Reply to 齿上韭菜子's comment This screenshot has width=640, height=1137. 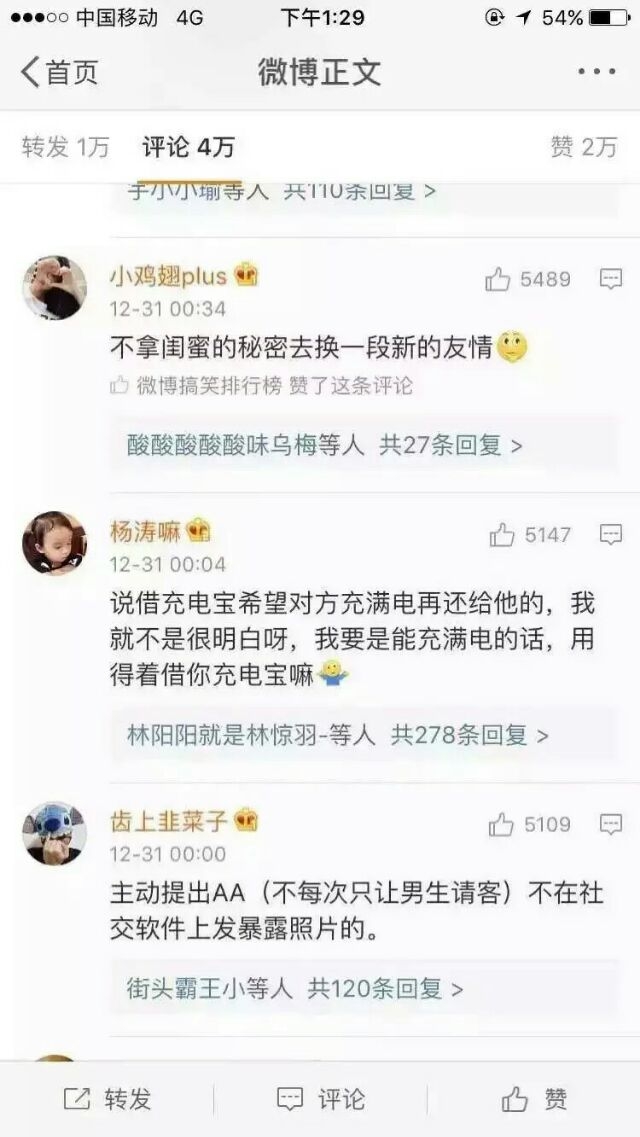pyautogui.click(x=611, y=824)
